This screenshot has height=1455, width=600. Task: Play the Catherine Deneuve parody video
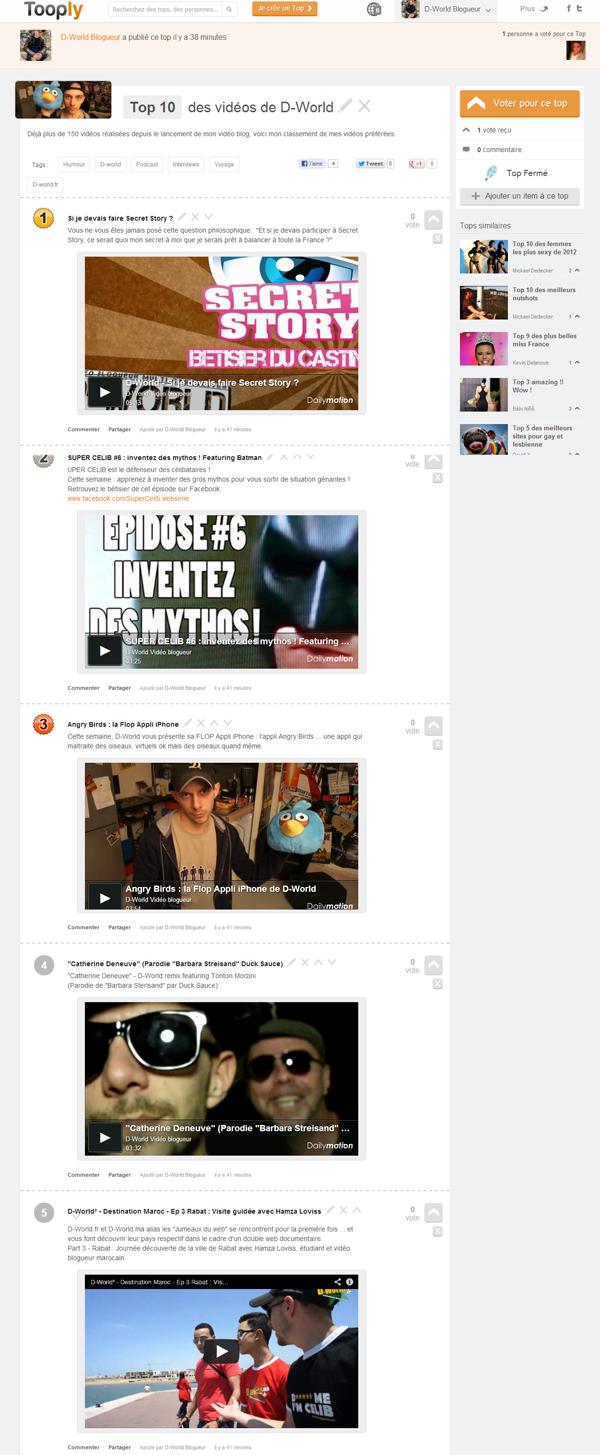(104, 1137)
